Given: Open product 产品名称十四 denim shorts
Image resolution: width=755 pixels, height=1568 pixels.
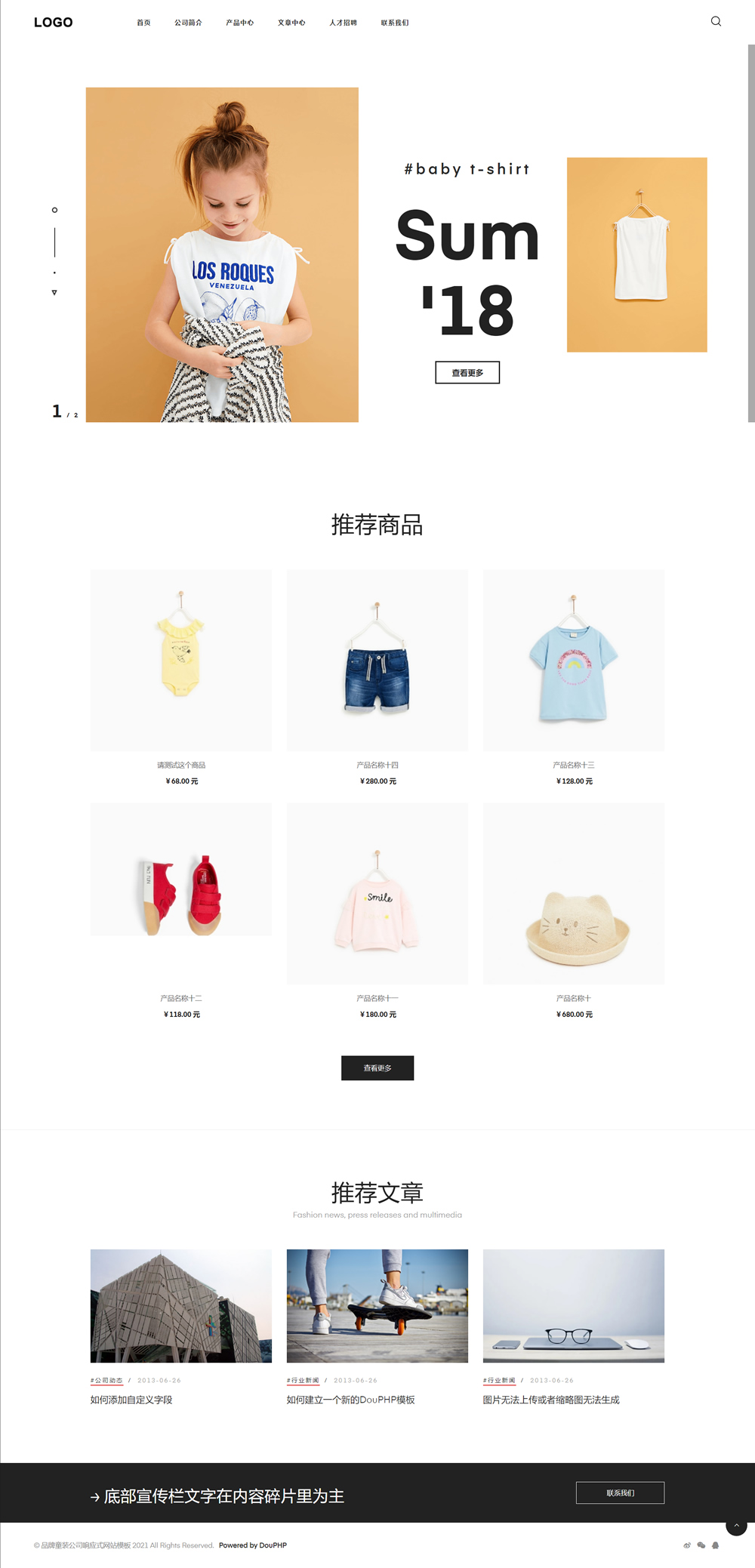Looking at the screenshot, I should point(377,660).
